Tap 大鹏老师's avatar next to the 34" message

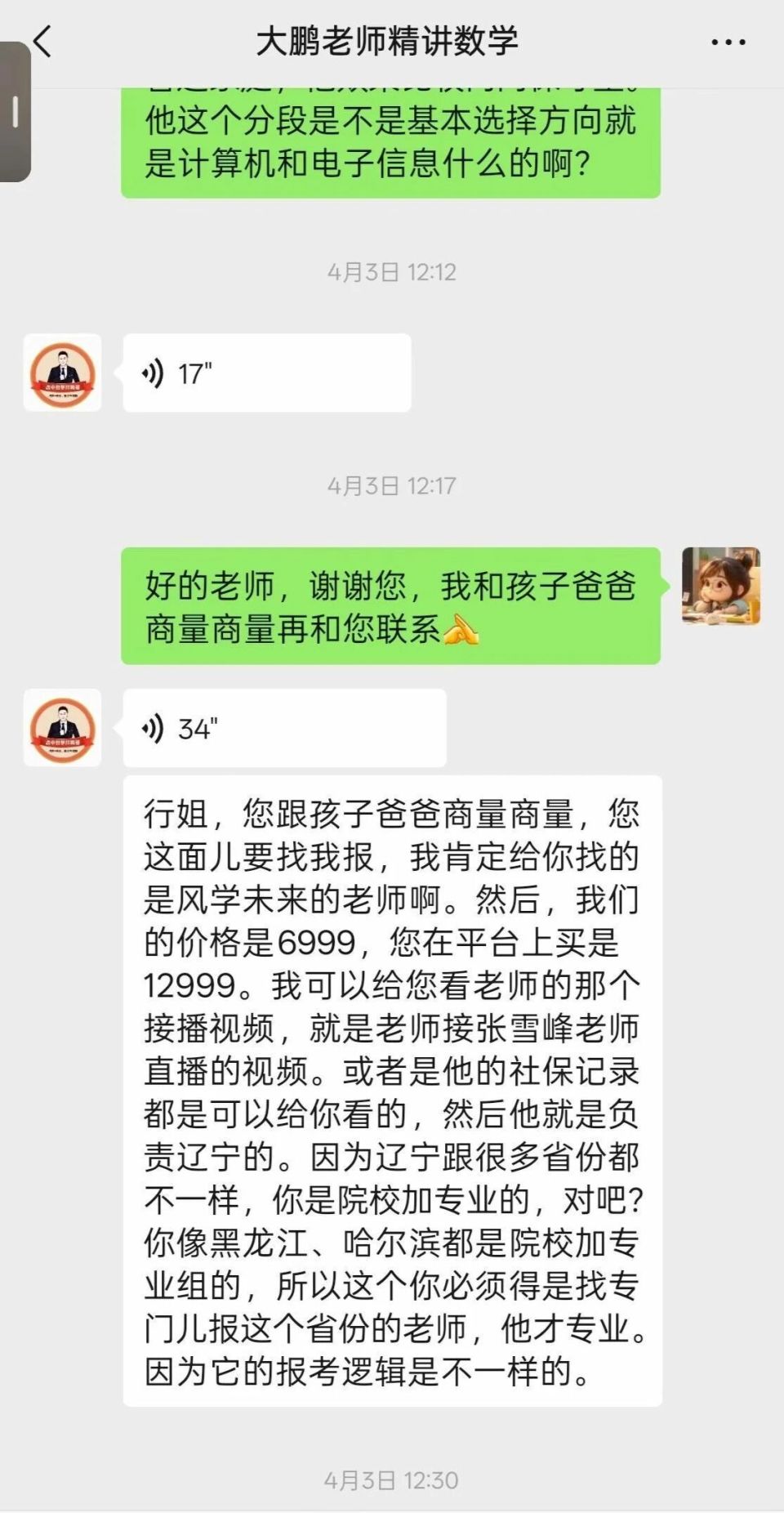pos(63,727)
